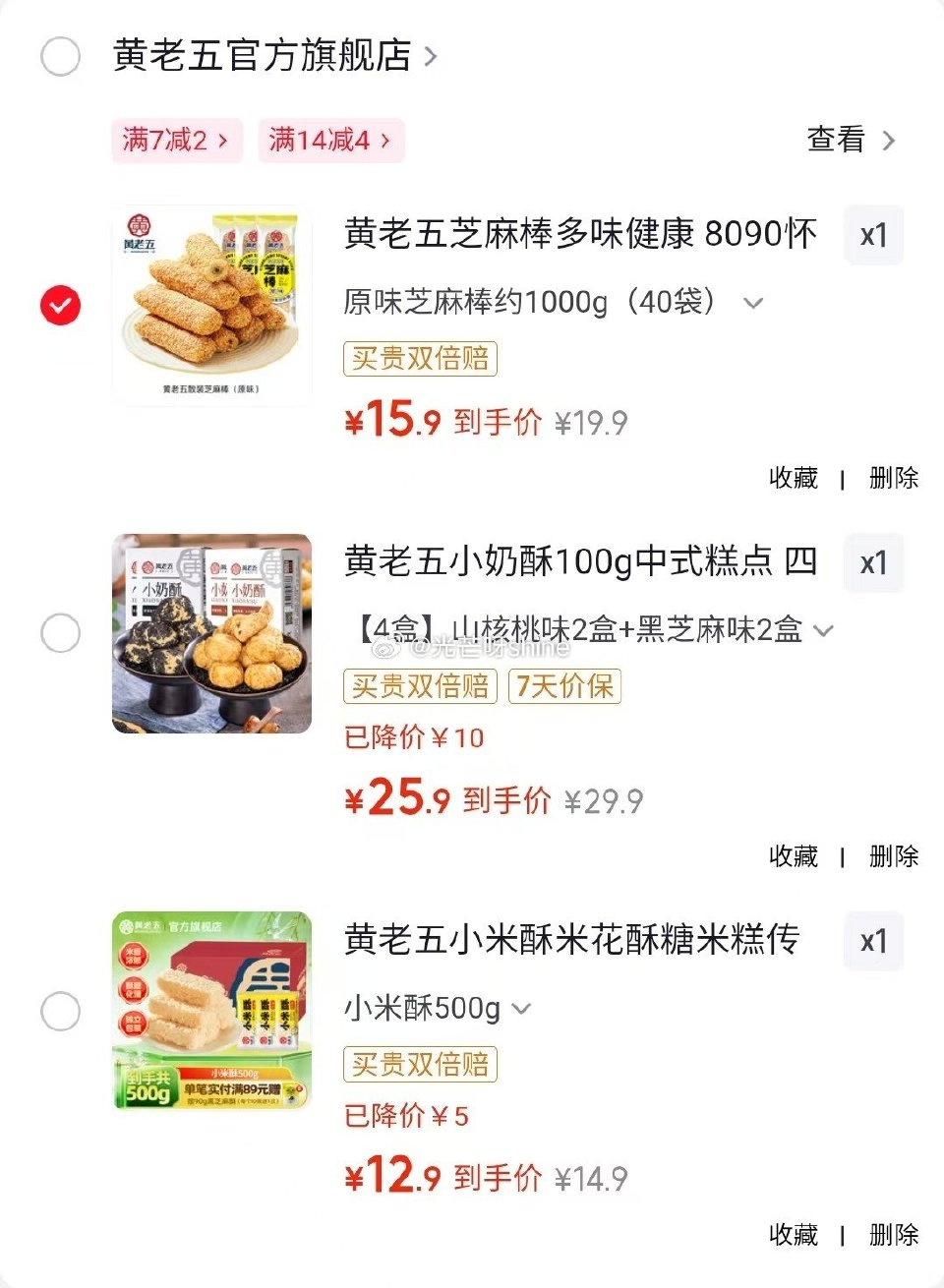
Task: Expand the 小米酥500g spec dropdown
Action: (x=520, y=1008)
